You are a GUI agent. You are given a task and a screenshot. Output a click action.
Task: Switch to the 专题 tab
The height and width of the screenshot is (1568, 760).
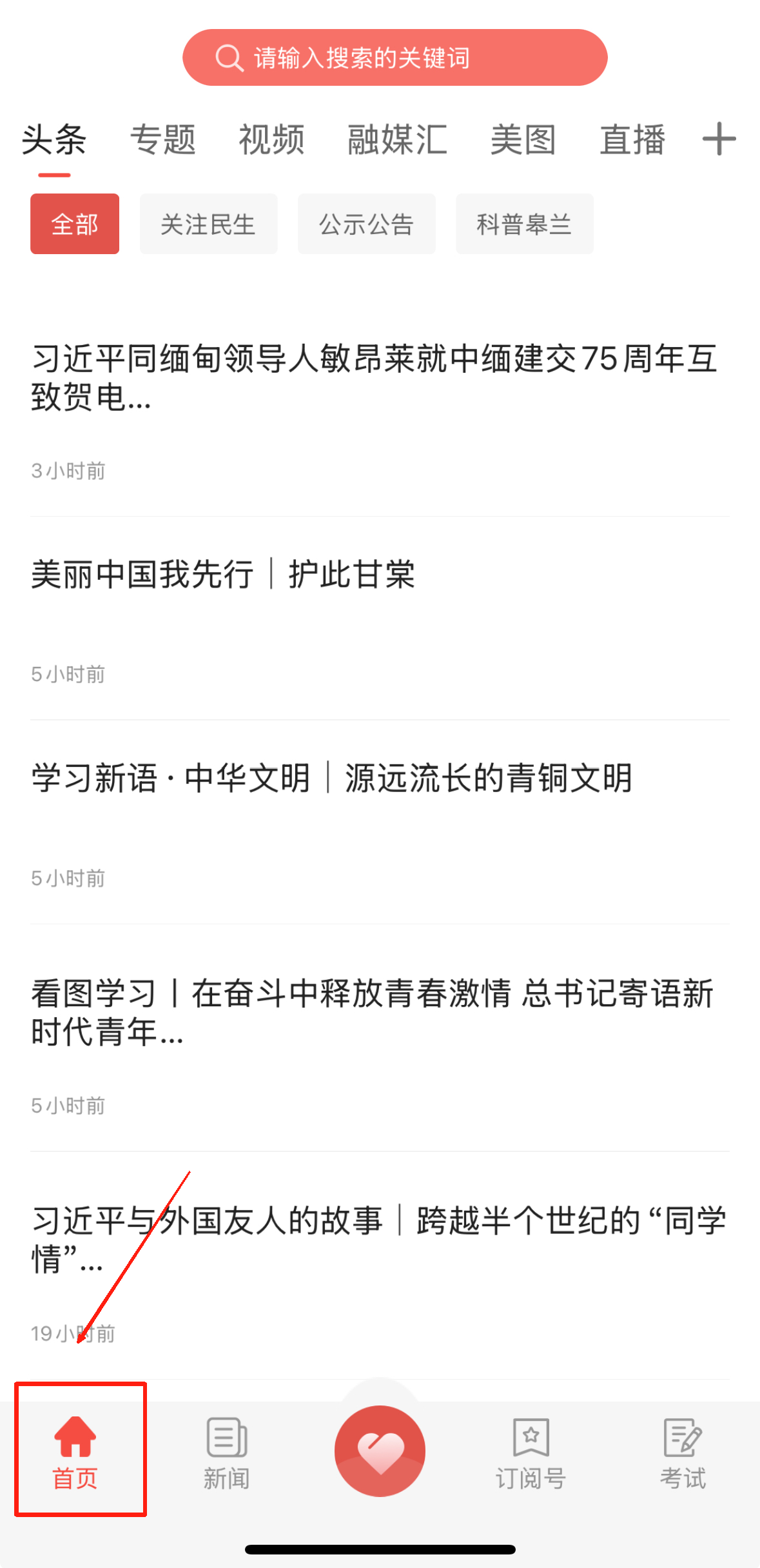point(162,139)
